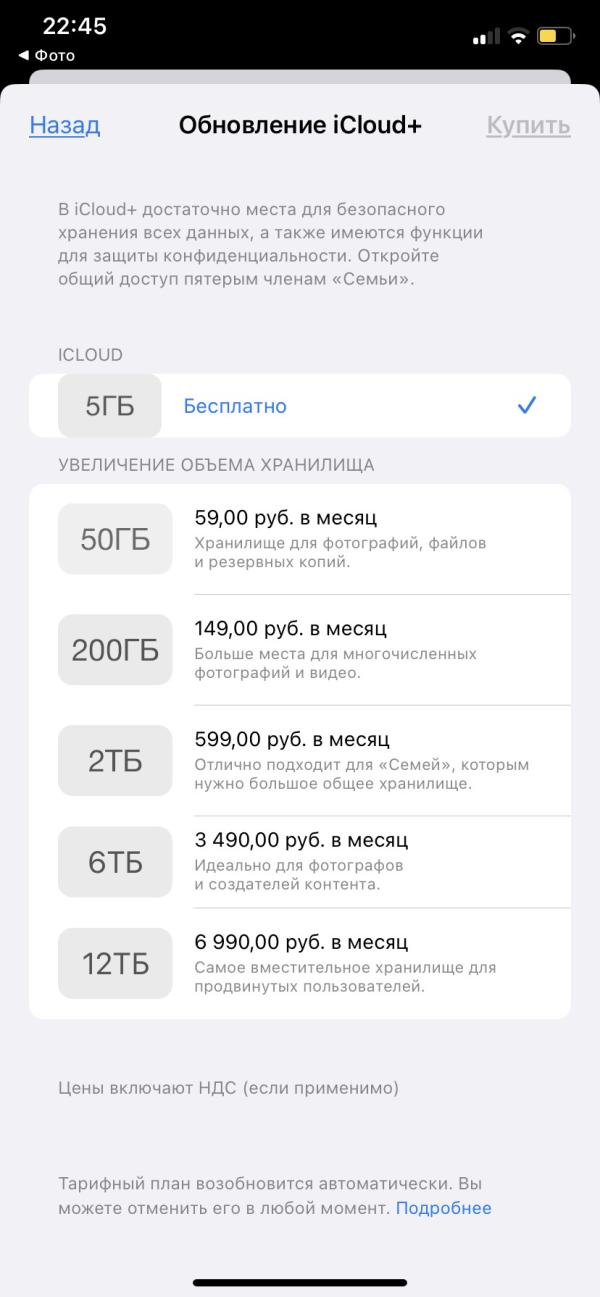The image size is (600, 1297).
Task: Return to the Фото app
Action: click(46, 55)
